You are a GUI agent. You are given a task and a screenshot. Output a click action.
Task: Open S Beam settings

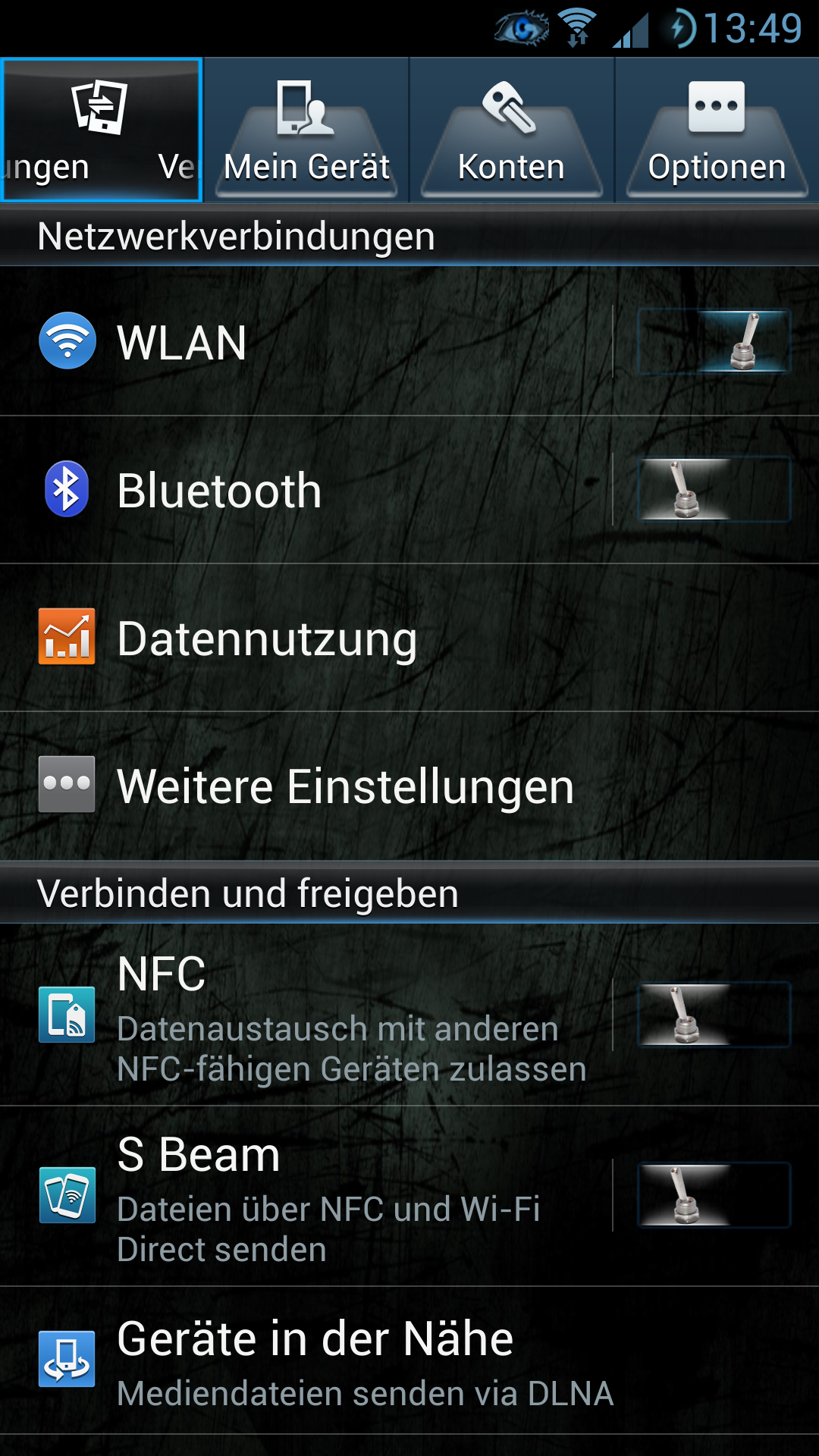tap(306, 1196)
